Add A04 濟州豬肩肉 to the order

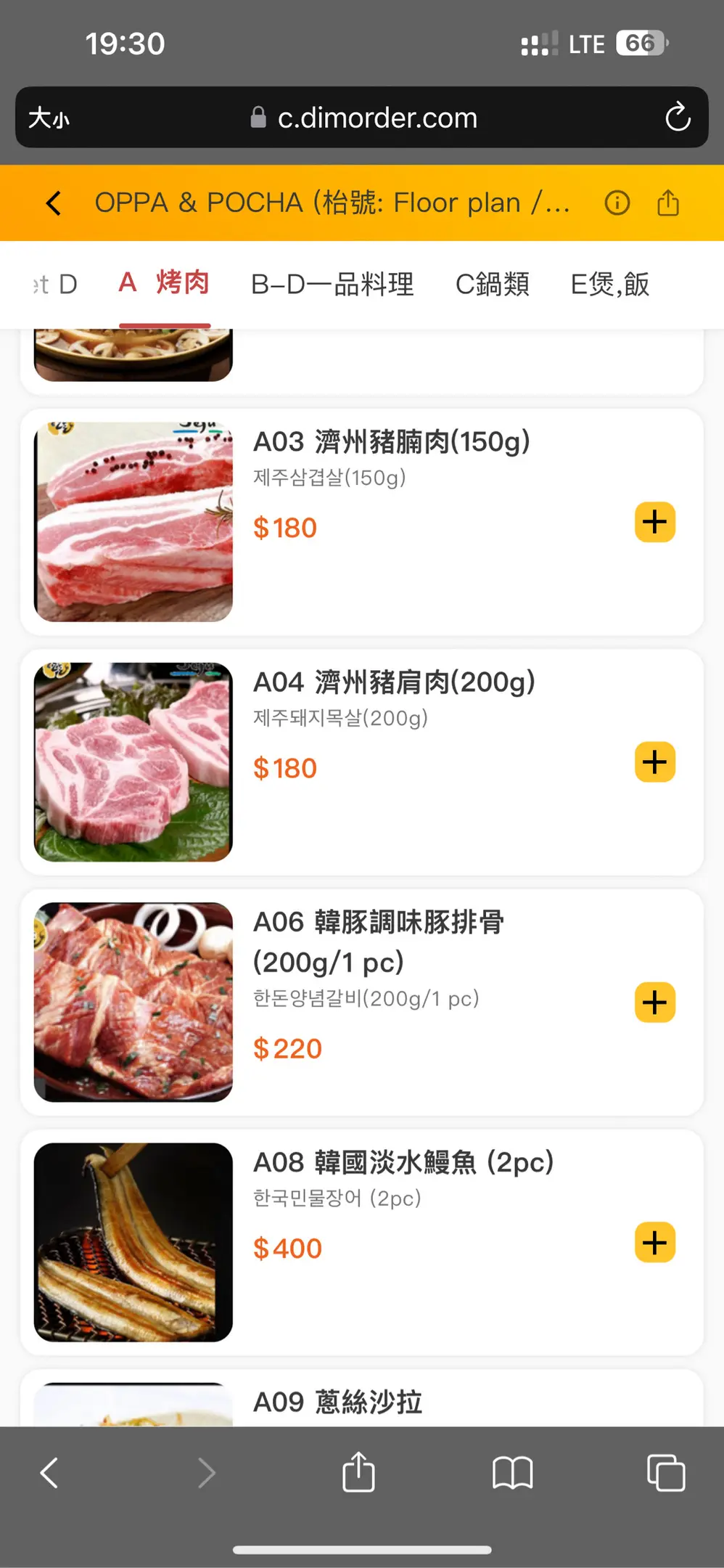(x=655, y=762)
